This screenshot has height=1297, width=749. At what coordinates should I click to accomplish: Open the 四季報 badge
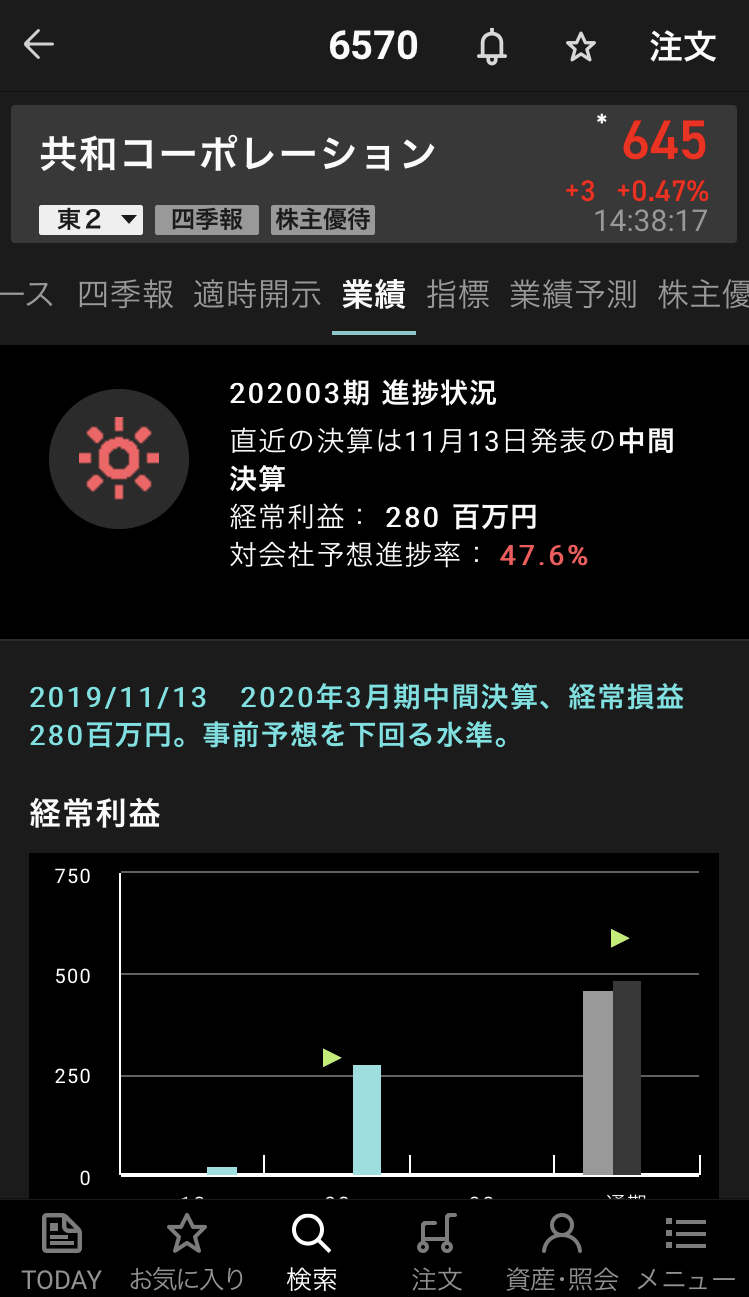click(x=207, y=219)
